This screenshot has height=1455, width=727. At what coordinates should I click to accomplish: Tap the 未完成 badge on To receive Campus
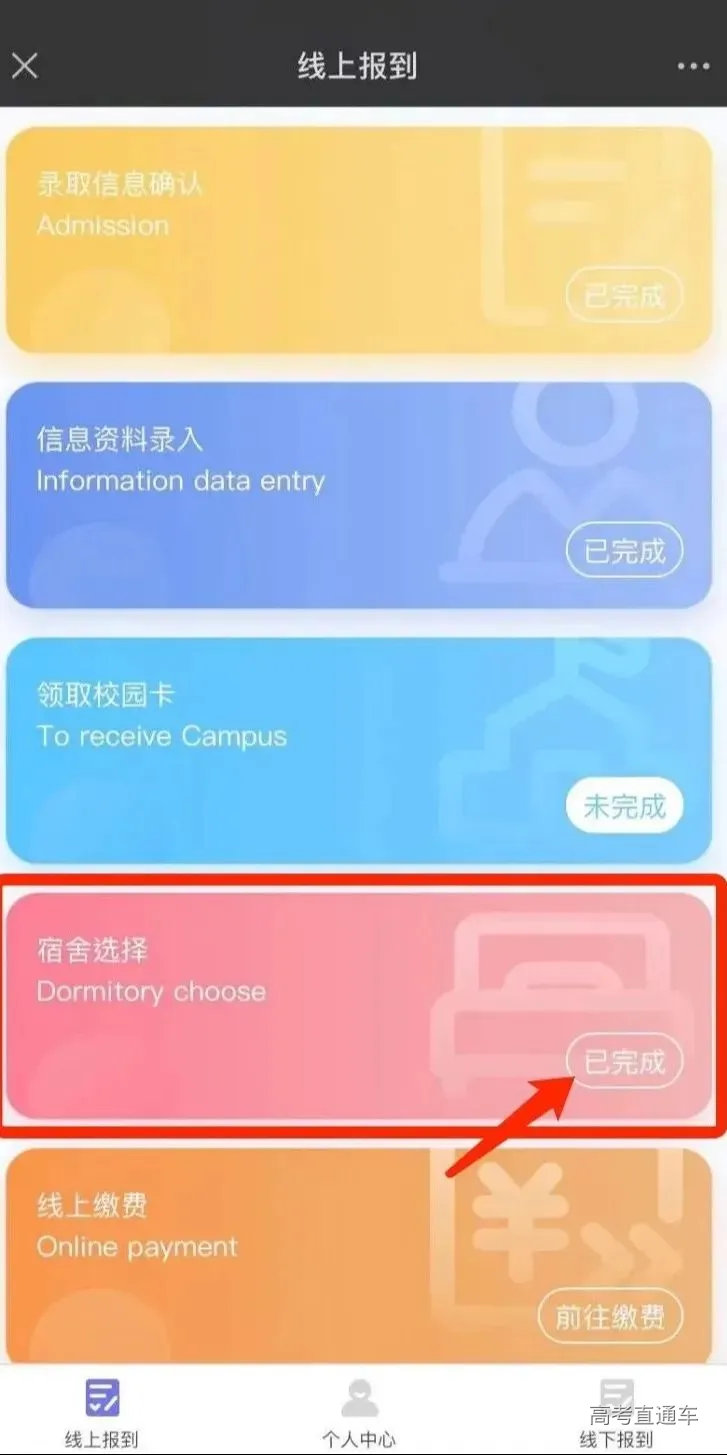pos(624,805)
